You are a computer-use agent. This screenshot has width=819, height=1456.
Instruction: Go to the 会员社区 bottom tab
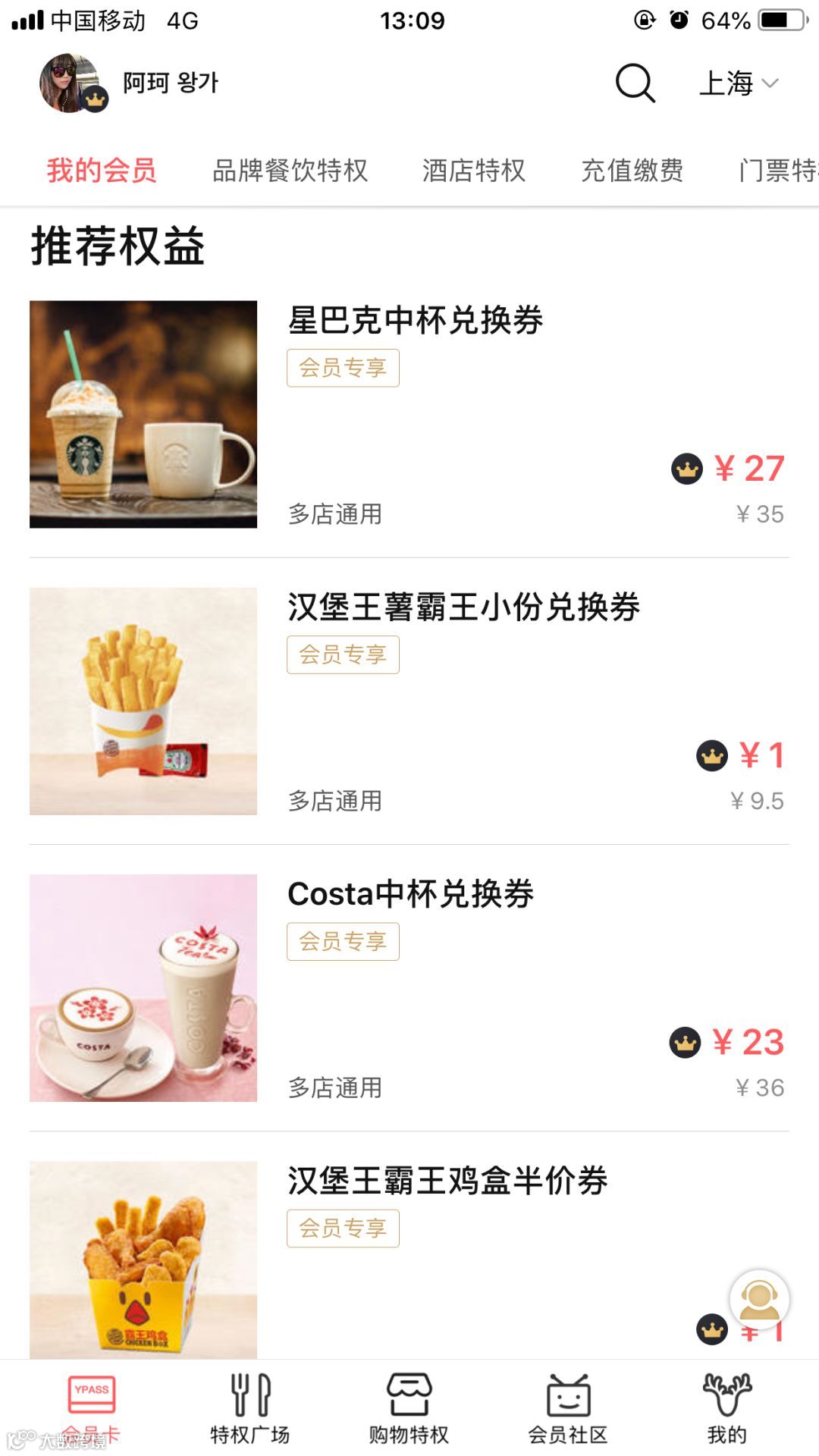click(568, 1407)
